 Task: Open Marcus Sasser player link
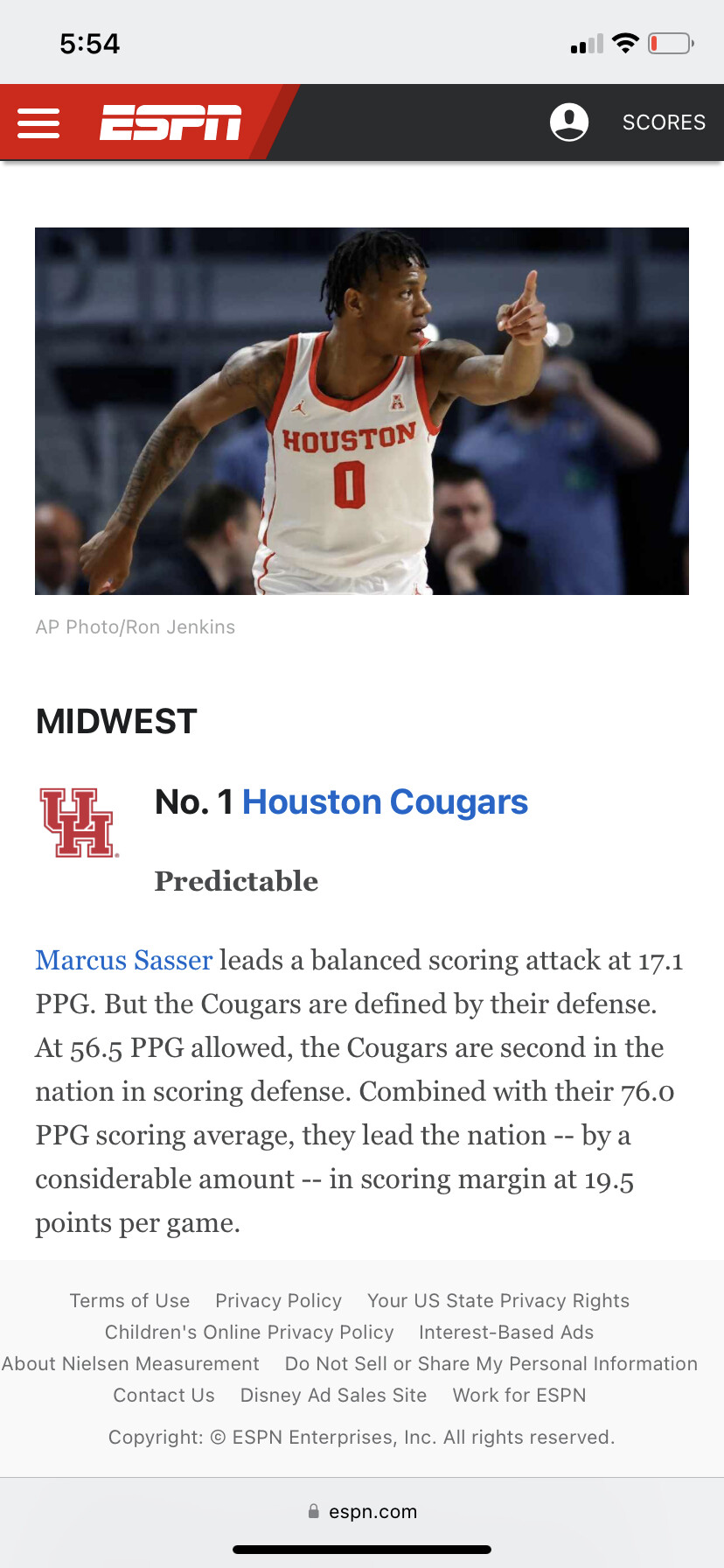[123, 960]
